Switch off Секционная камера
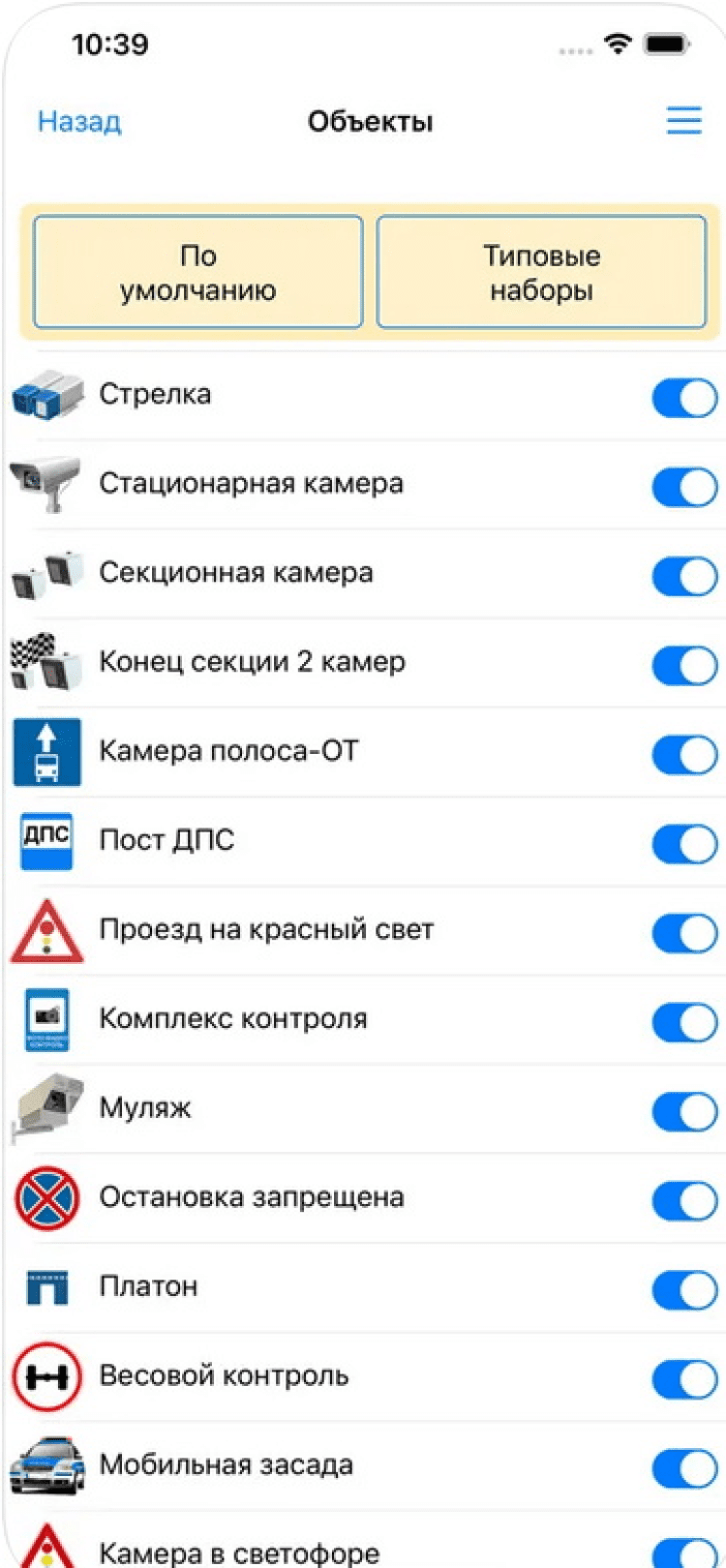 click(x=683, y=576)
